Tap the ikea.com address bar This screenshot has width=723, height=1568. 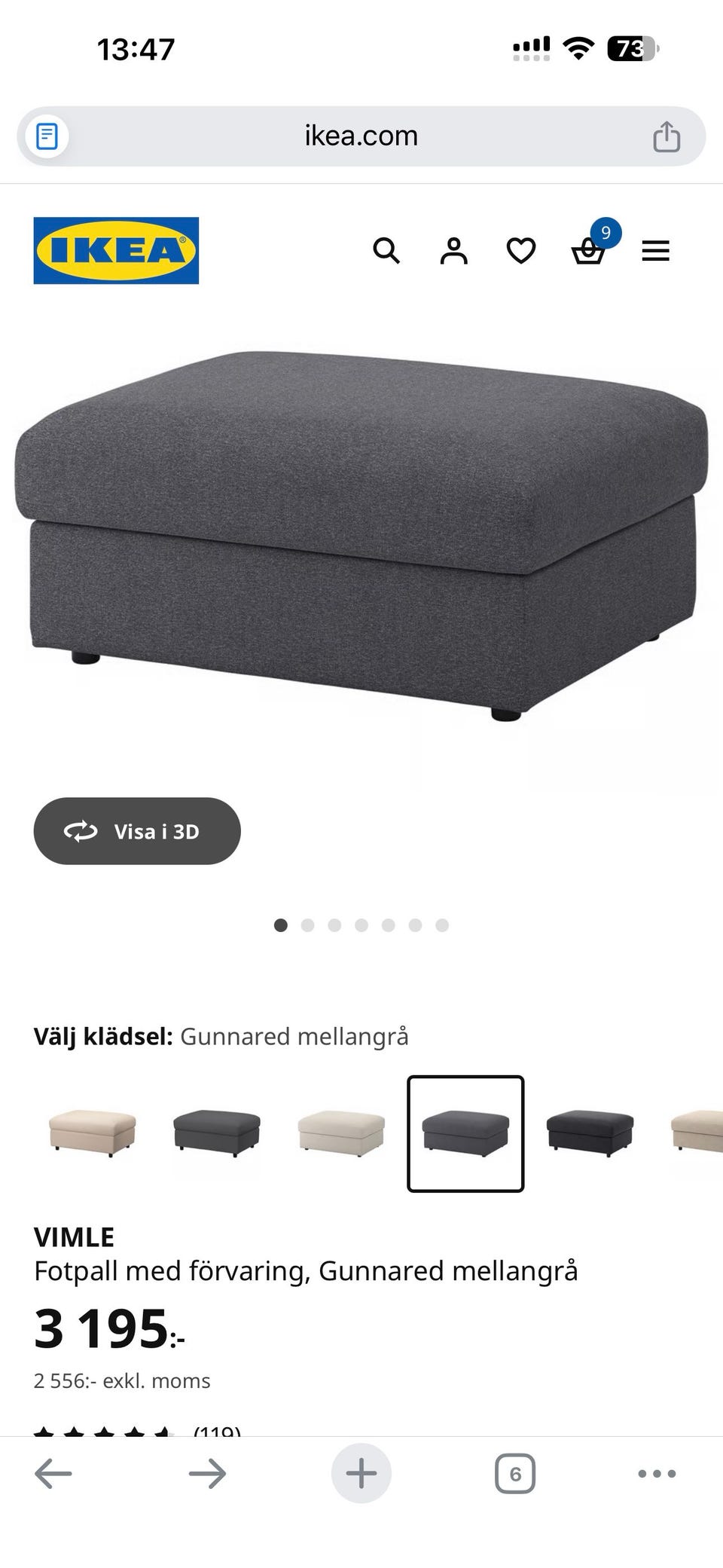(360, 136)
